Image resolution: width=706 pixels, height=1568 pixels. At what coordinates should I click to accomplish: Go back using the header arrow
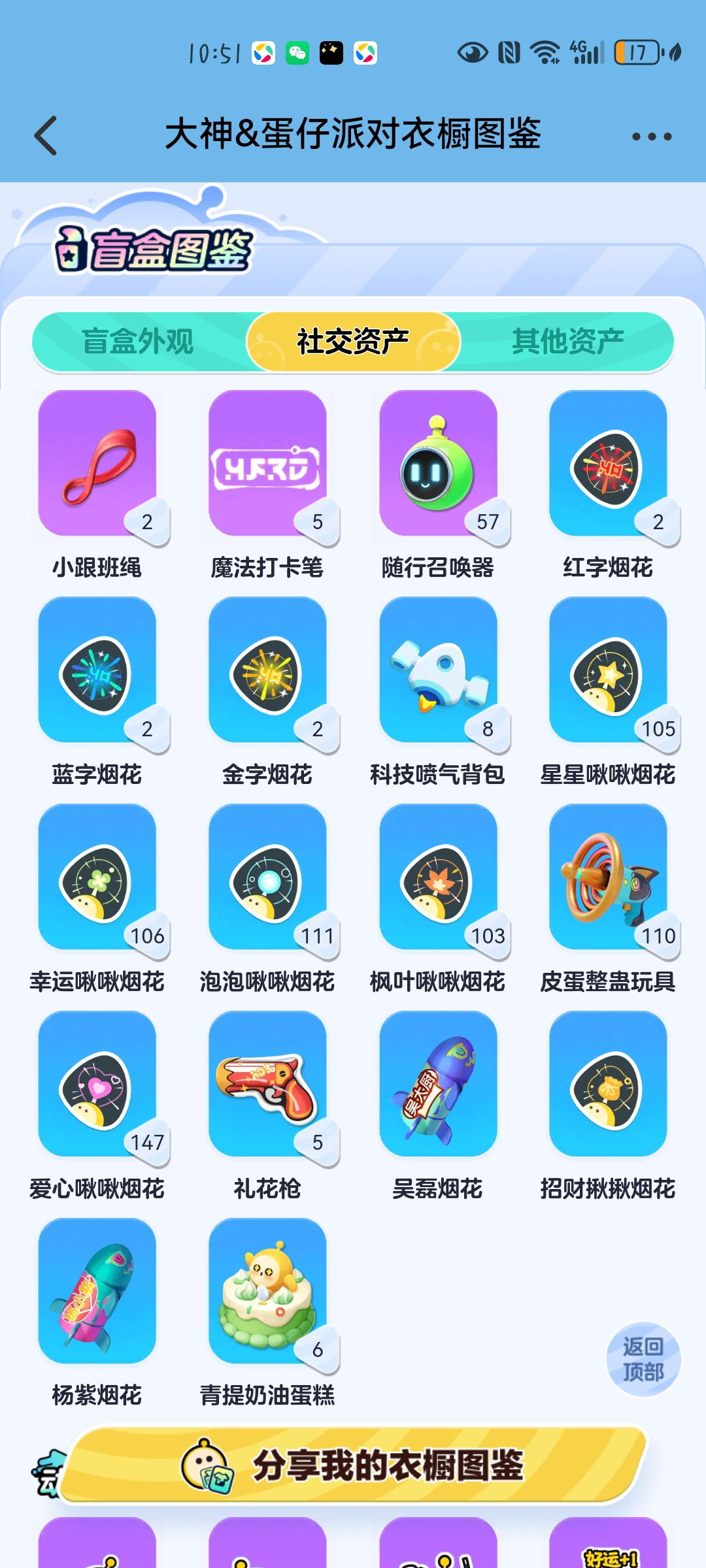pos(46,136)
